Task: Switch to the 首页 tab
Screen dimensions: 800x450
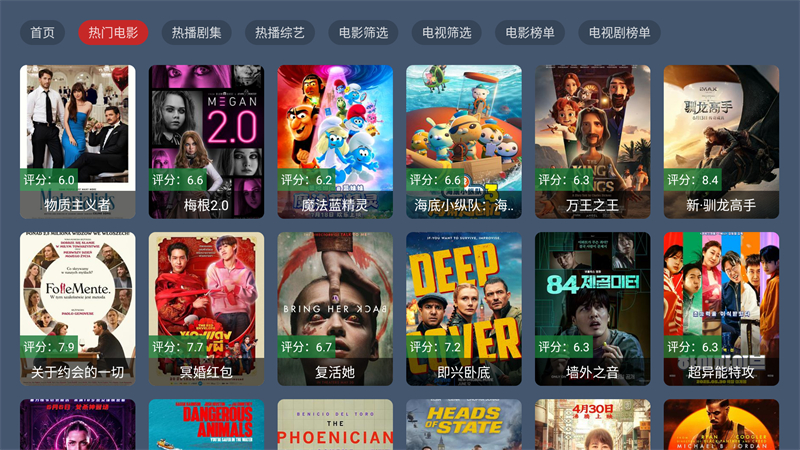Action: coord(42,33)
